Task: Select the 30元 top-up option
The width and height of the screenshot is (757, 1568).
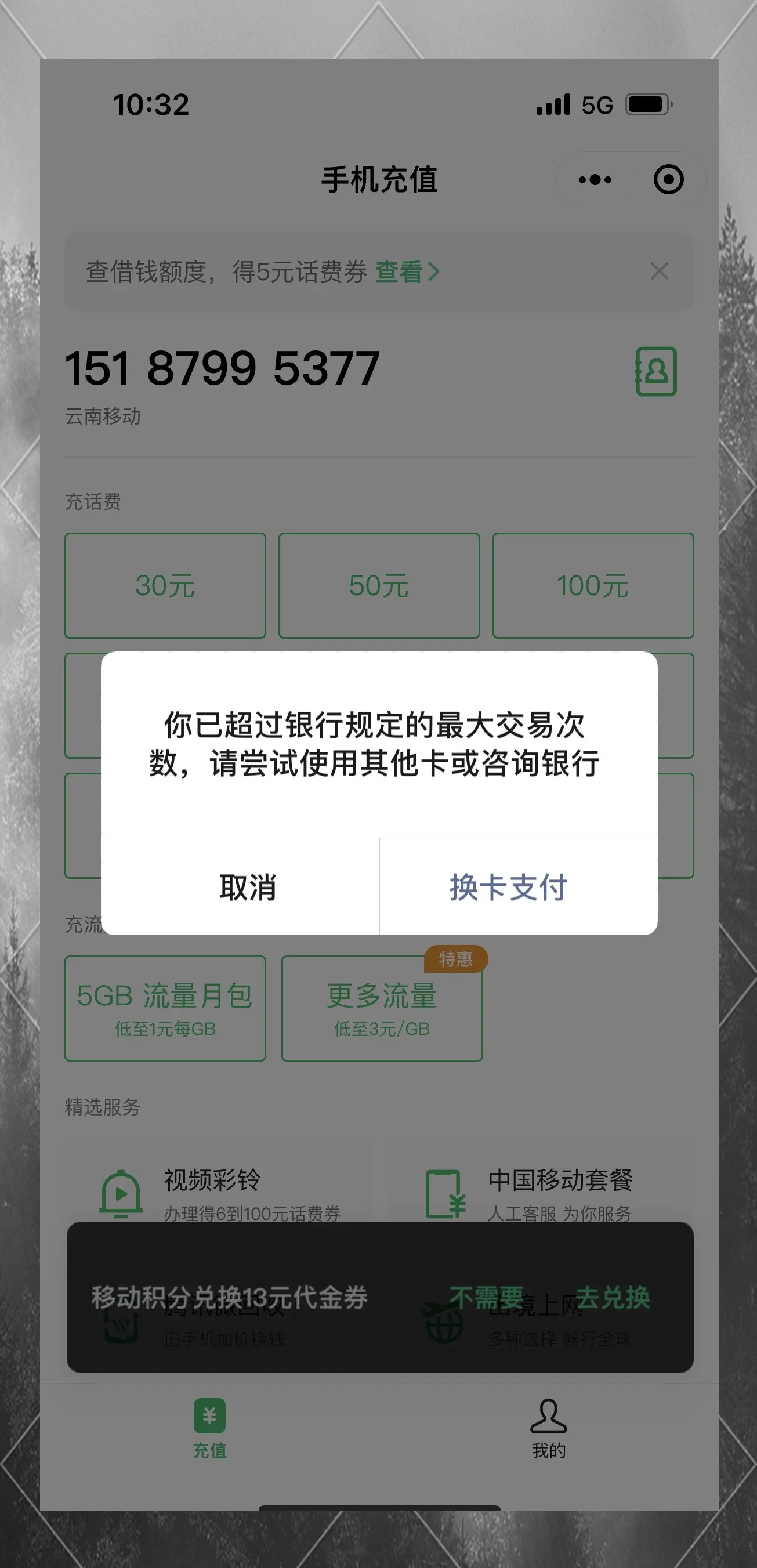Action: click(x=165, y=585)
